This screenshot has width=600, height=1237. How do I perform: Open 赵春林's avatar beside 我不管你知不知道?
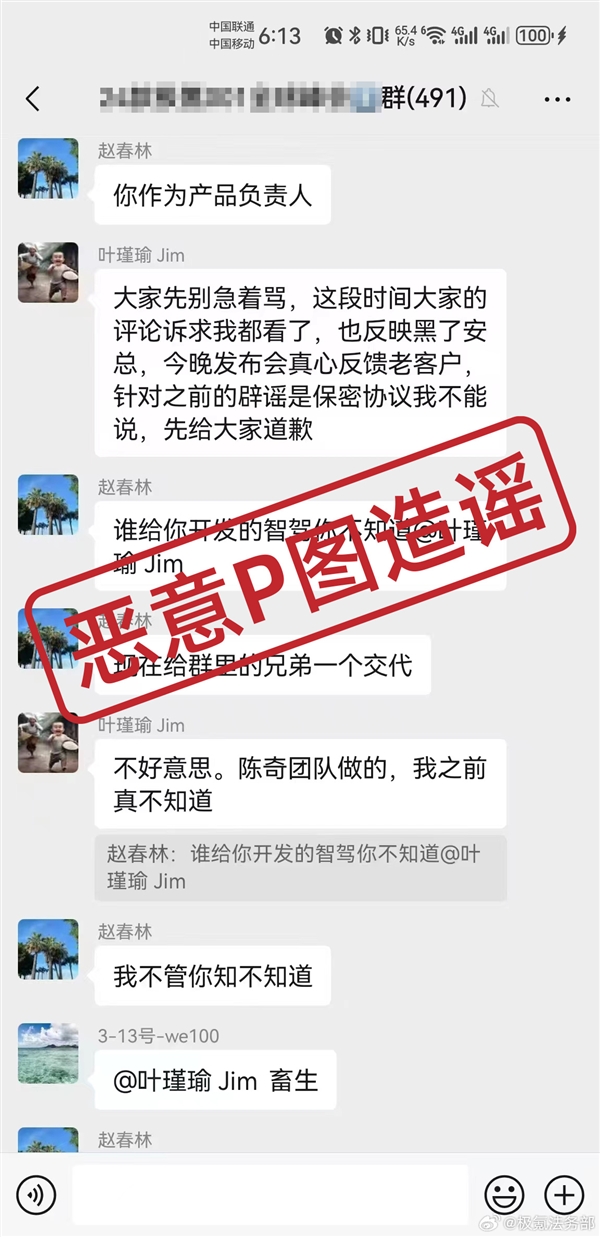(48, 949)
